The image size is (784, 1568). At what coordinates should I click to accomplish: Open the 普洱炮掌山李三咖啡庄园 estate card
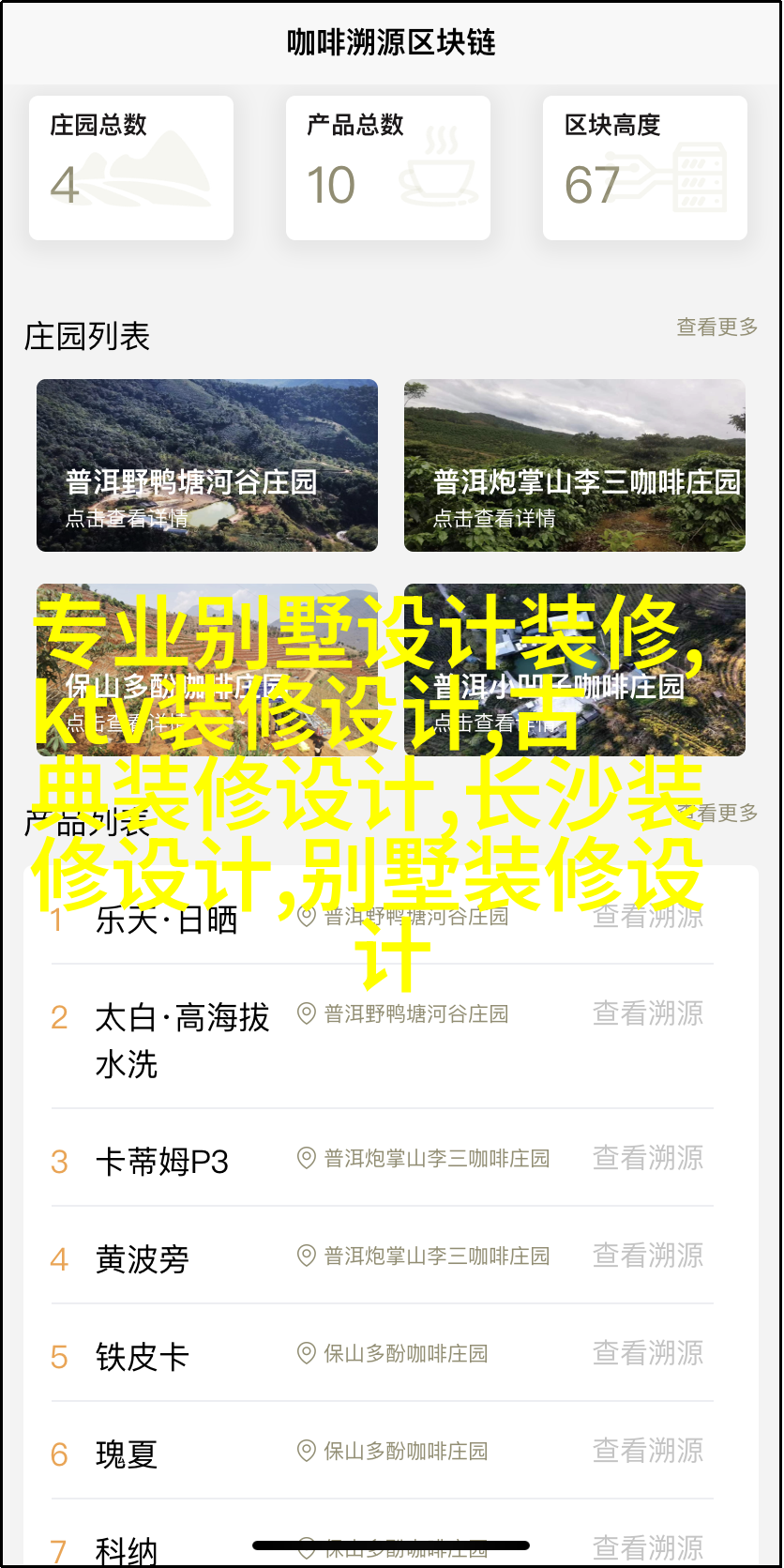(x=575, y=465)
